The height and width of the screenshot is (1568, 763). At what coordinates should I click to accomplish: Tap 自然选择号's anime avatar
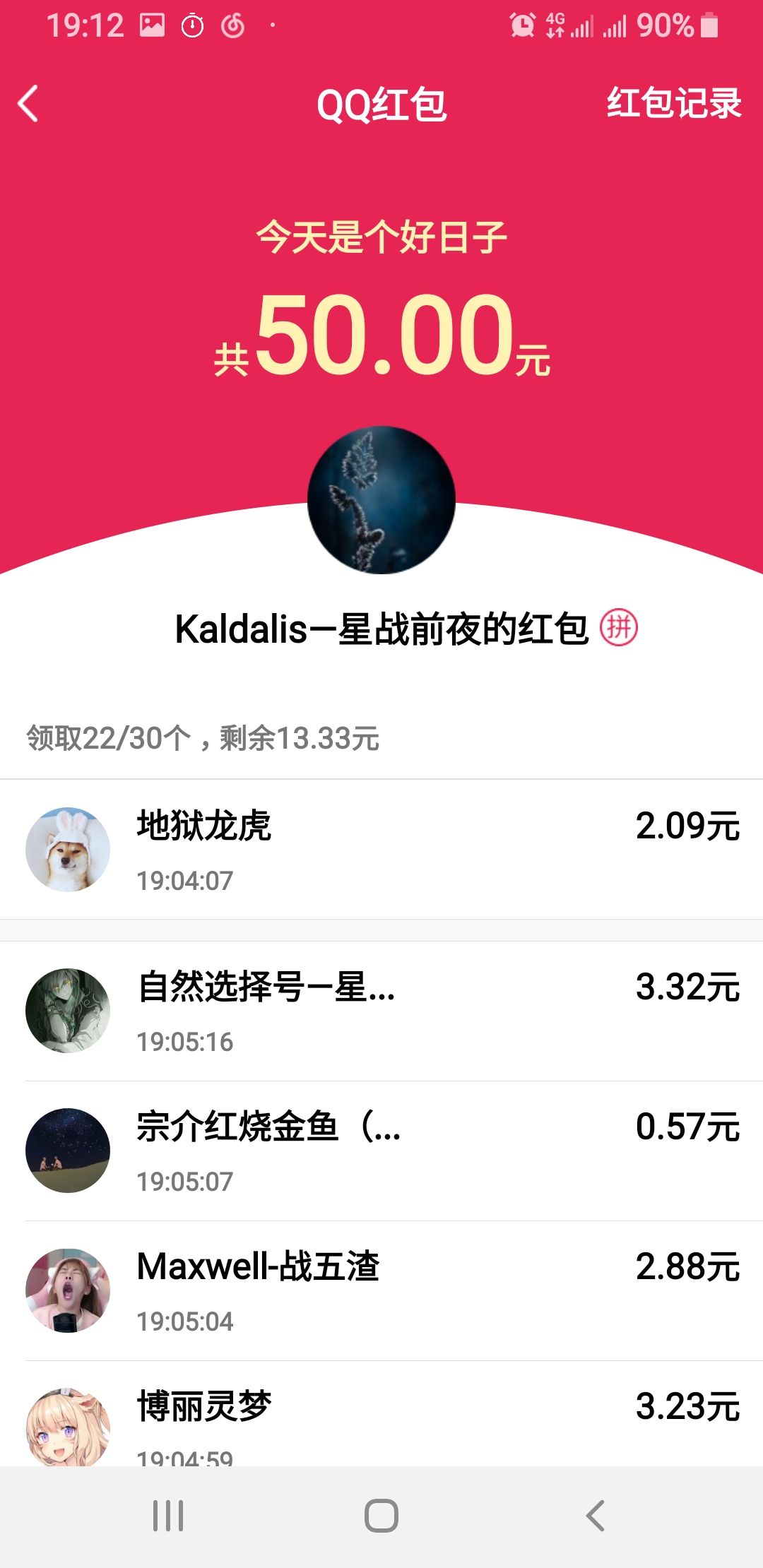pyautogui.click(x=67, y=1010)
